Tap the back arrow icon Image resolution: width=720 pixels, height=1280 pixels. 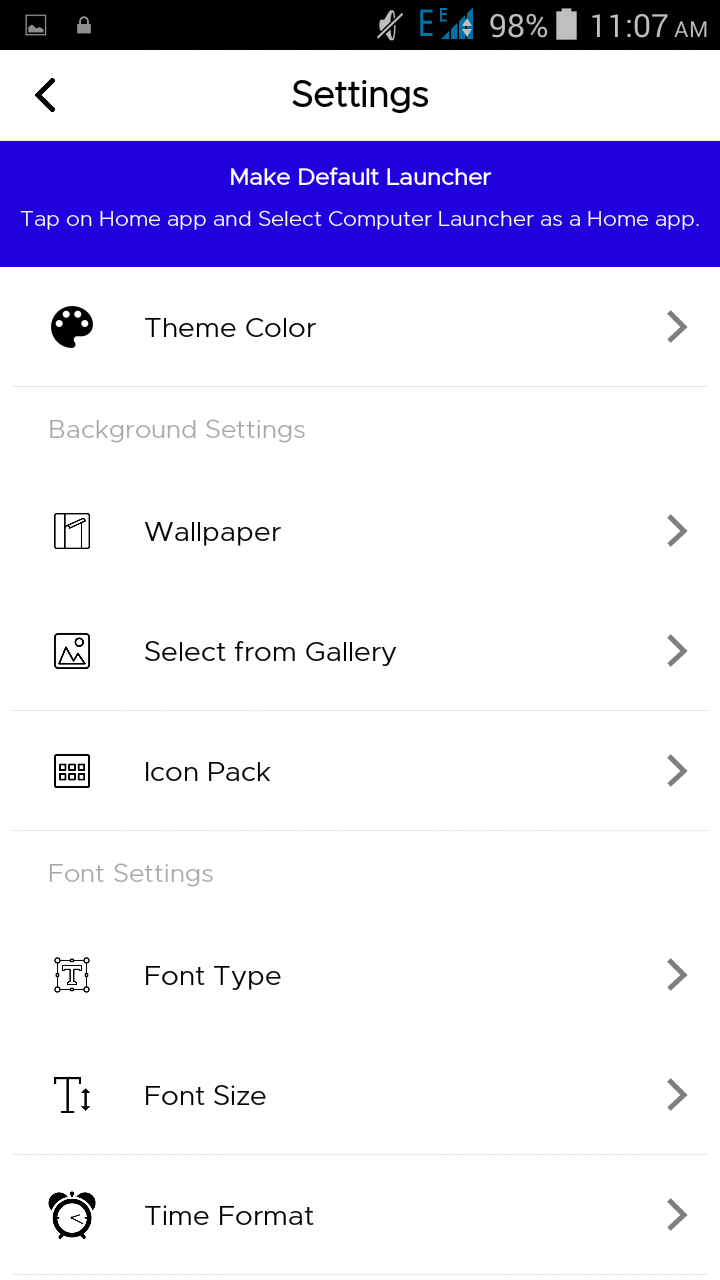pos(44,94)
